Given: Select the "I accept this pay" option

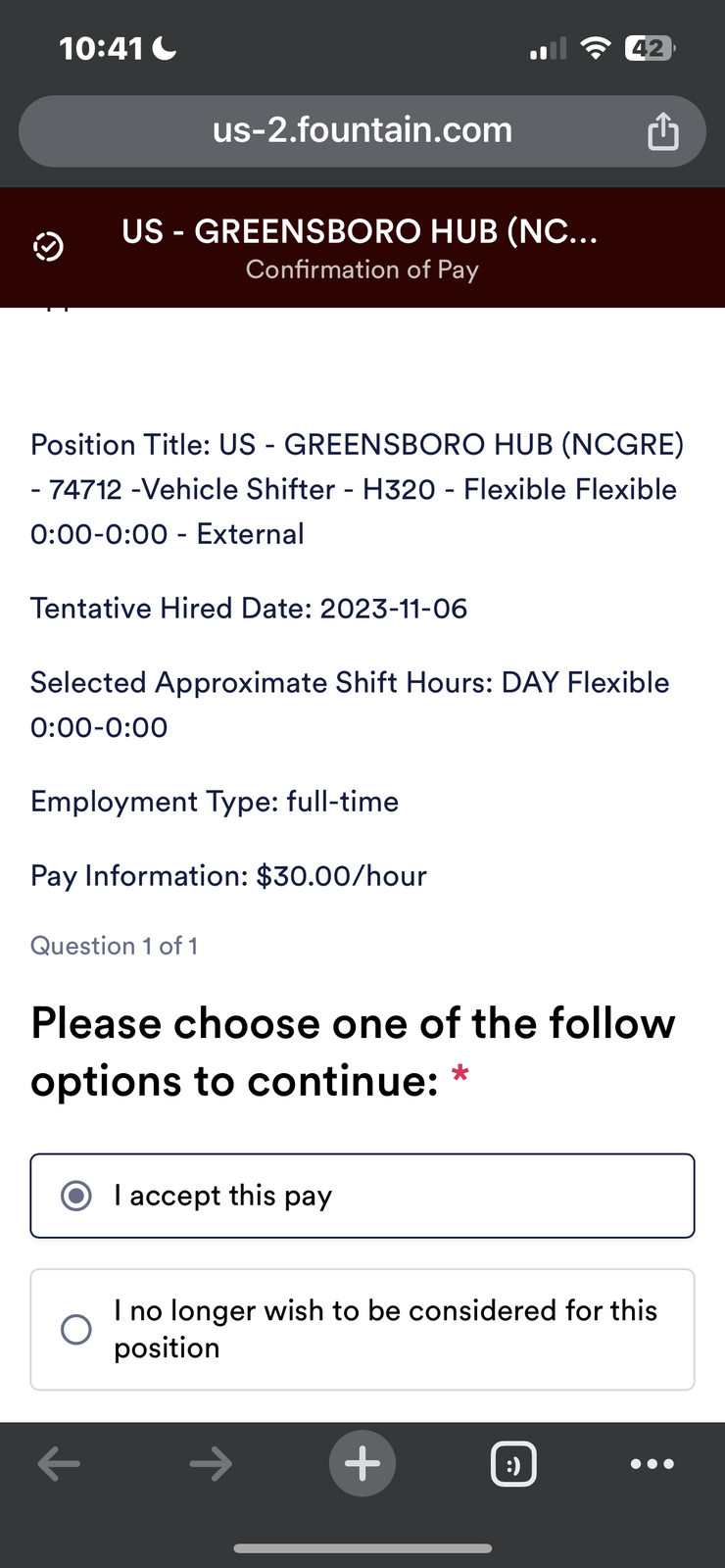Looking at the screenshot, I should 362,1196.
